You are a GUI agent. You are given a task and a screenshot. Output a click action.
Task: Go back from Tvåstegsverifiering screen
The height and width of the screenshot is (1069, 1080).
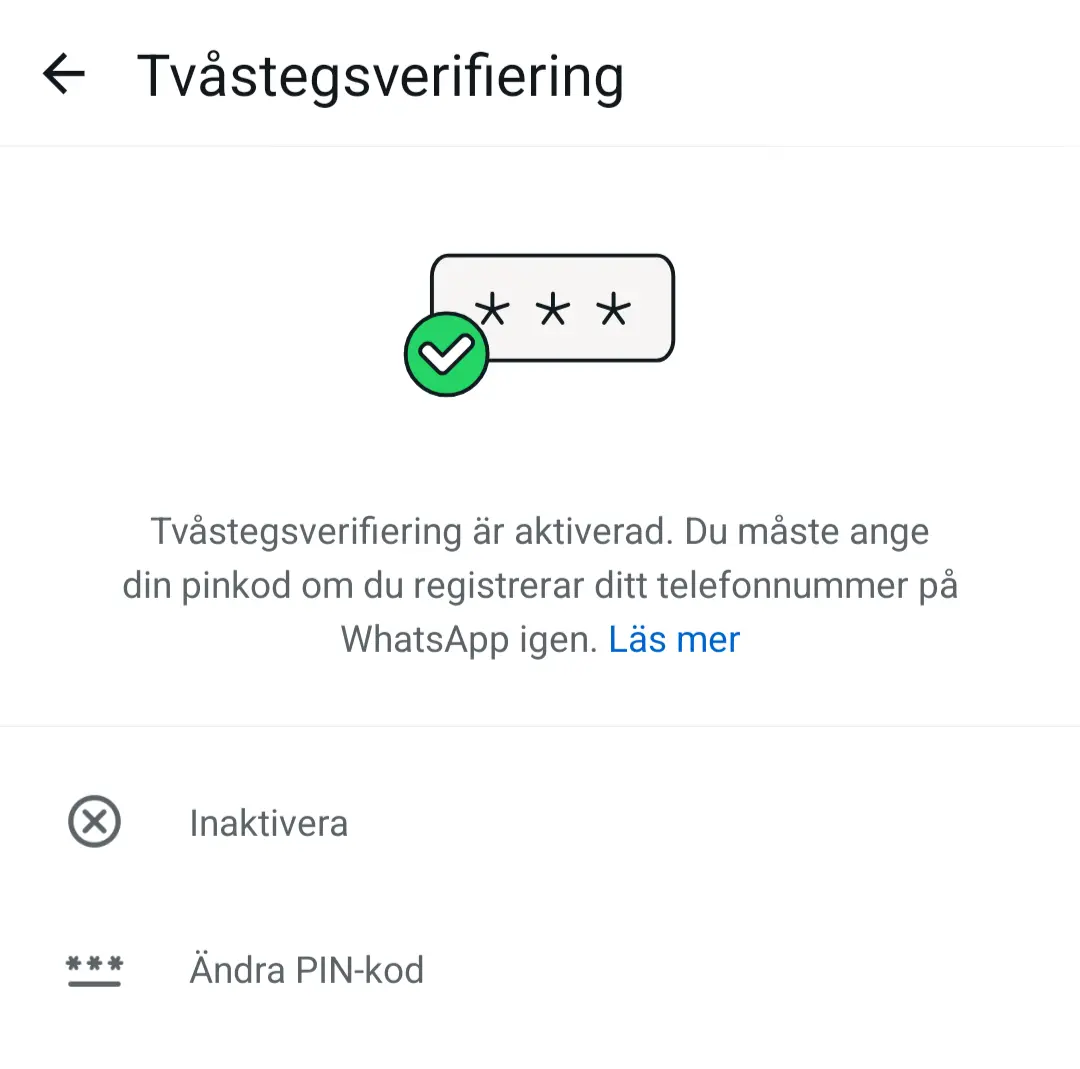click(x=64, y=74)
